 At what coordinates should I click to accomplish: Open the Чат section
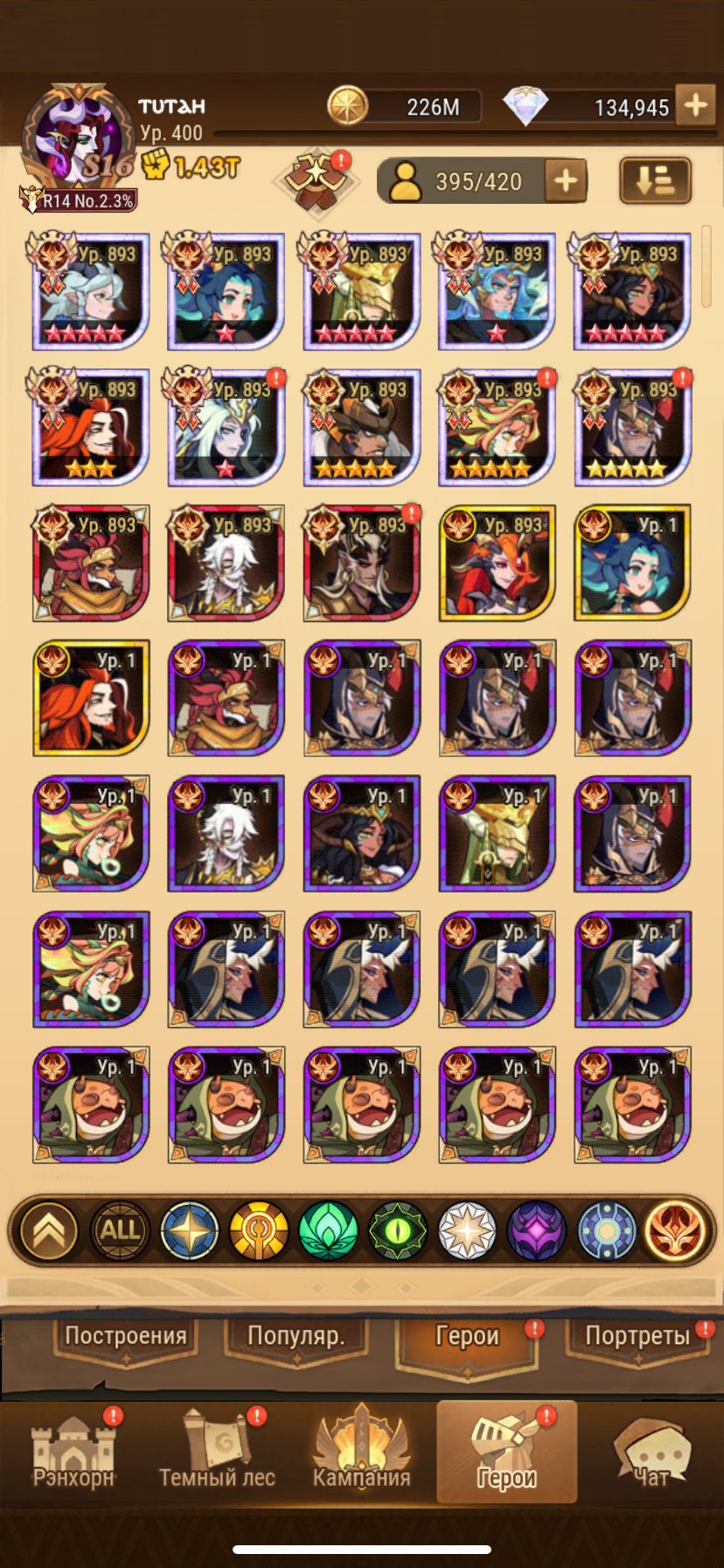click(x=651, y=1454)
